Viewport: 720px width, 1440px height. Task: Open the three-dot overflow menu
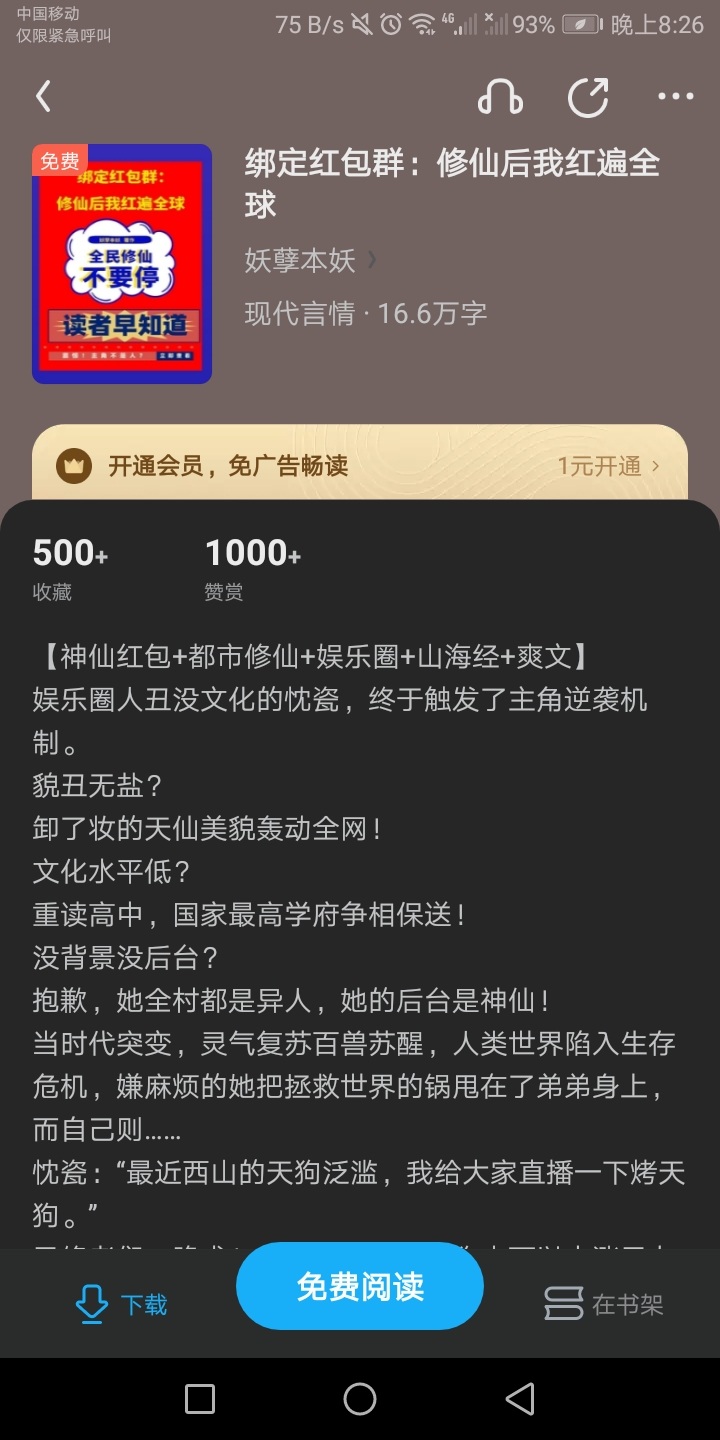[676, 97]
